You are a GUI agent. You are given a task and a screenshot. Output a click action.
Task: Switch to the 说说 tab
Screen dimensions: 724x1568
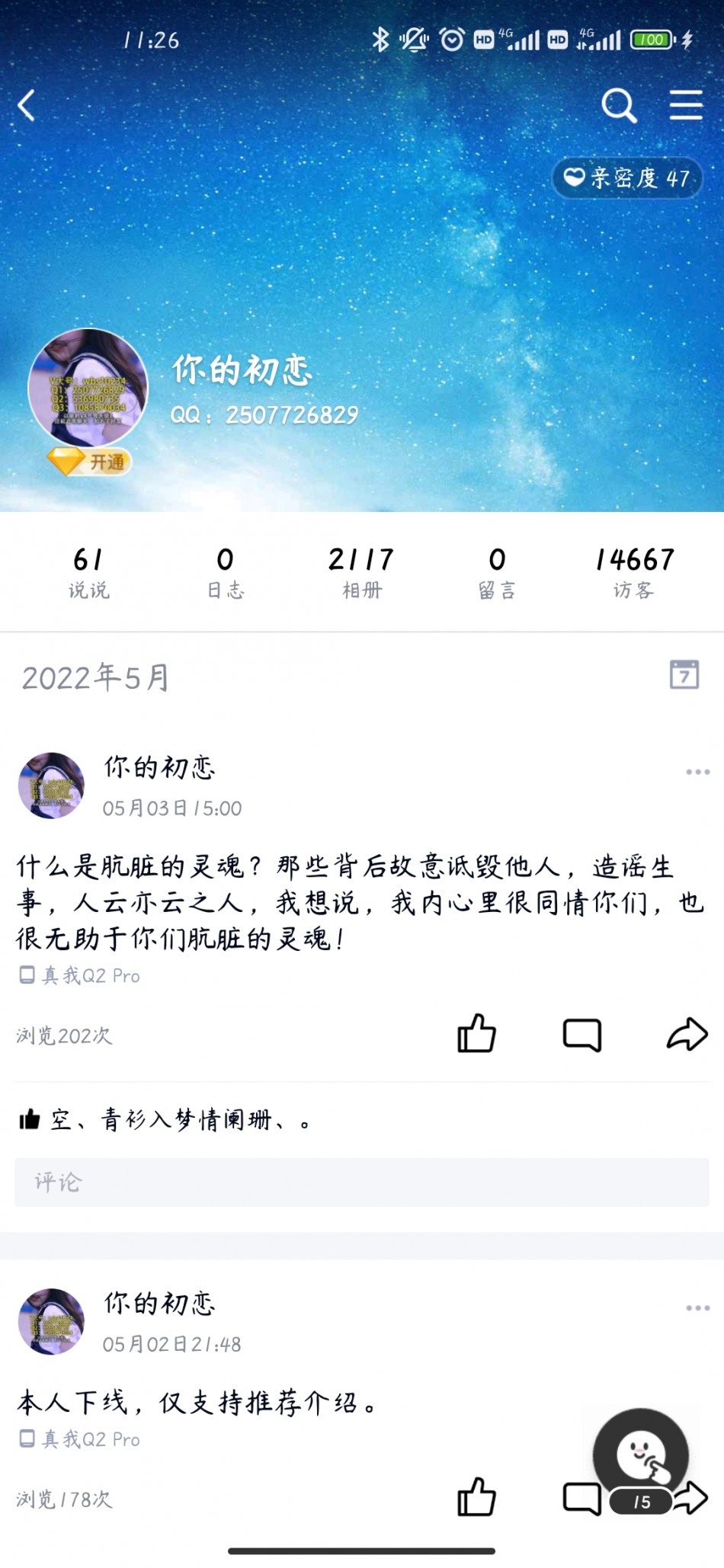[88, 571]
